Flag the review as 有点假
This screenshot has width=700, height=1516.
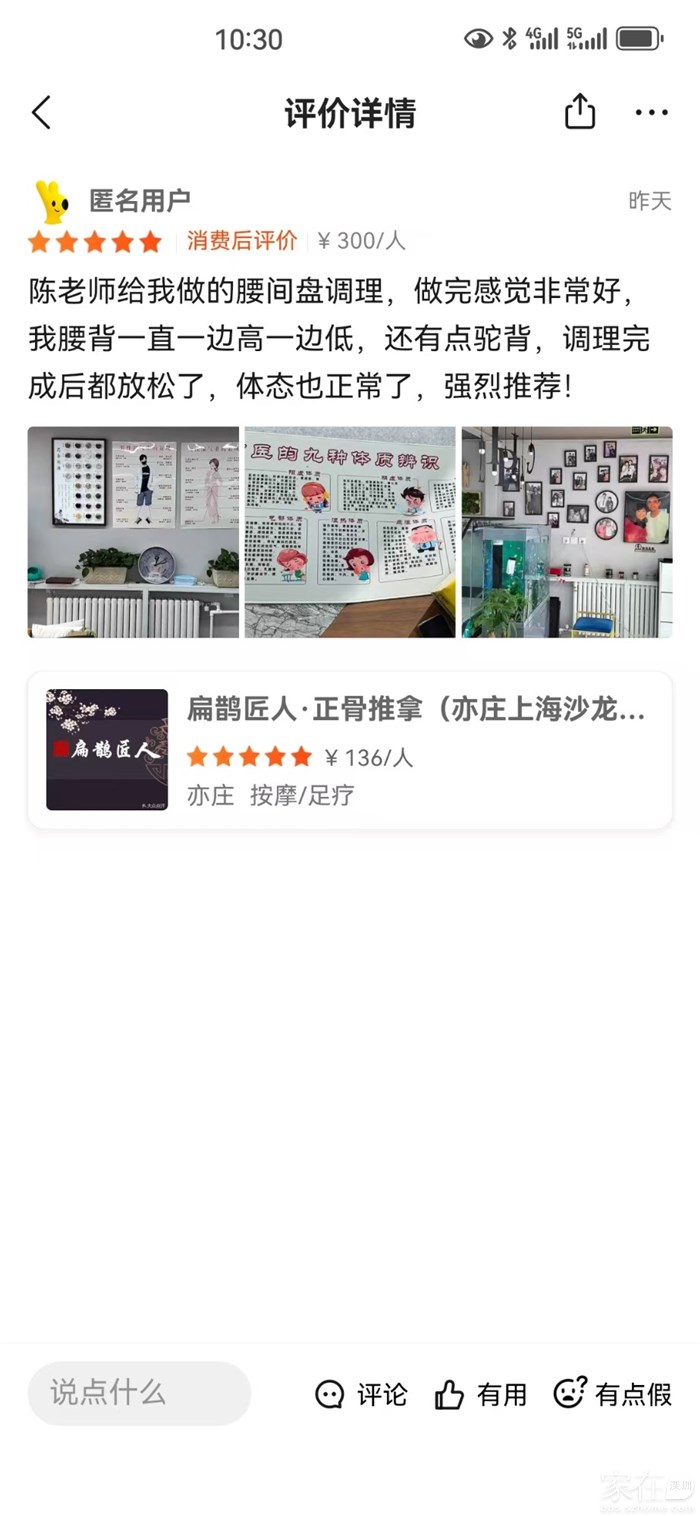[x=612, y=1394]
